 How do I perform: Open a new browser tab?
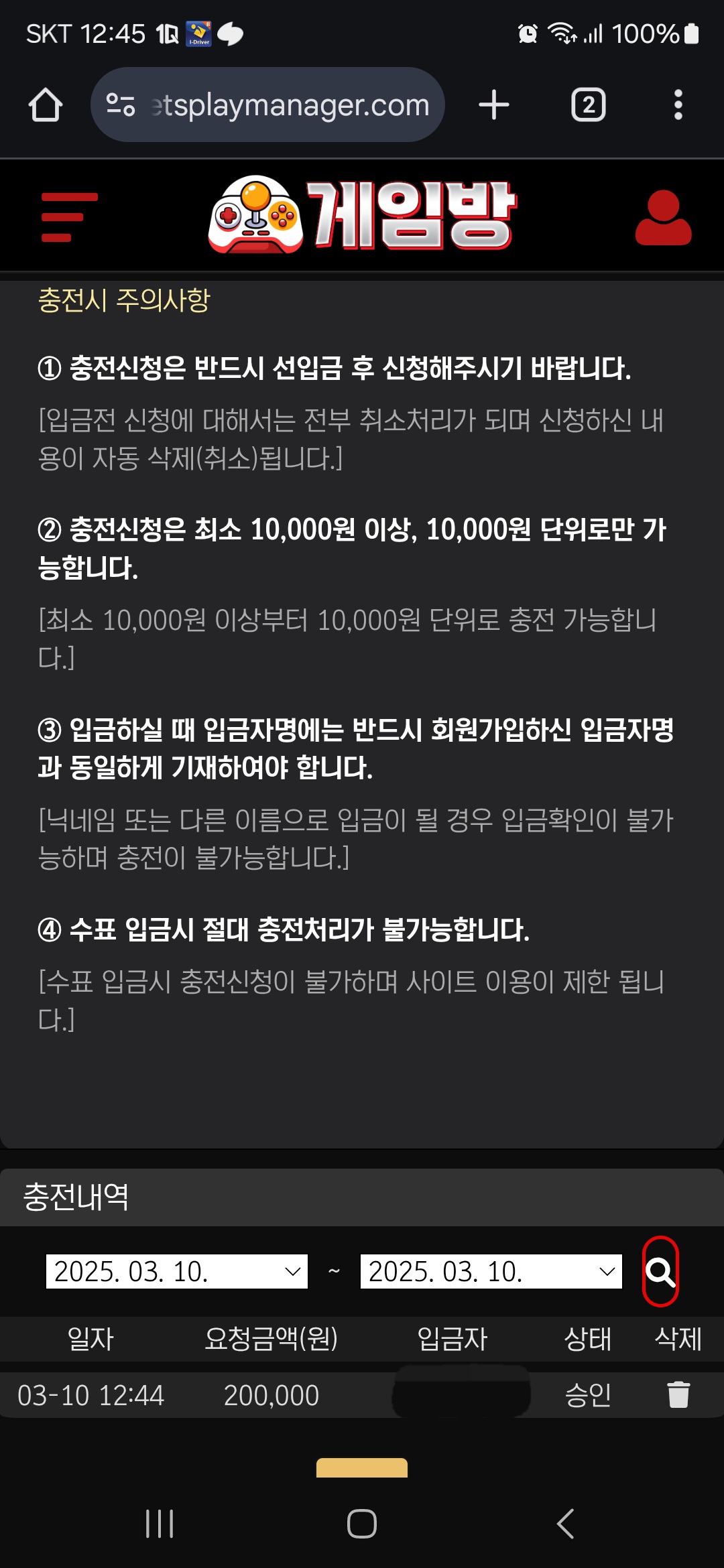click(494, 105)
